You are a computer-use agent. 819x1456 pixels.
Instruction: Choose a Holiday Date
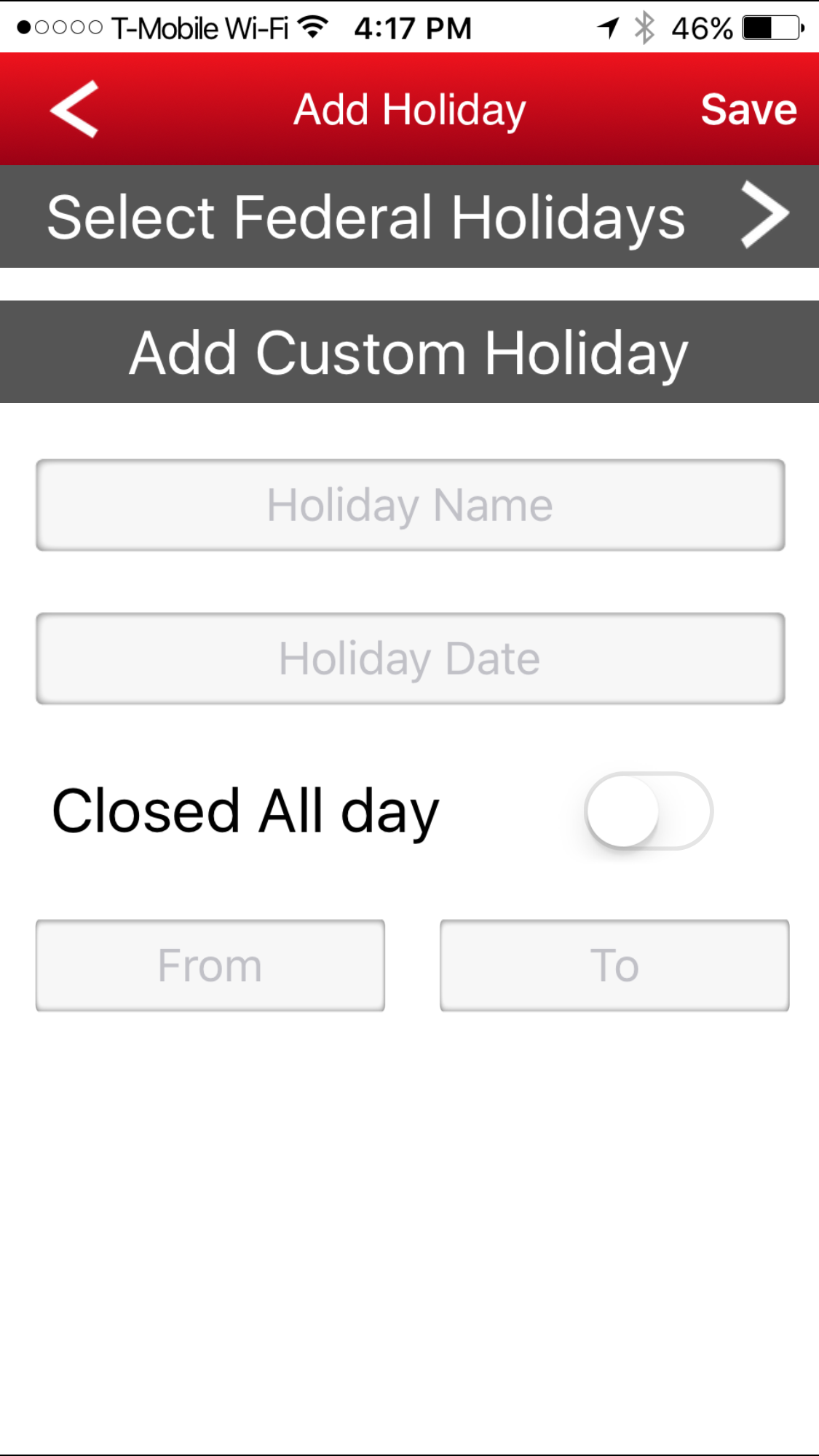point(410,659)
